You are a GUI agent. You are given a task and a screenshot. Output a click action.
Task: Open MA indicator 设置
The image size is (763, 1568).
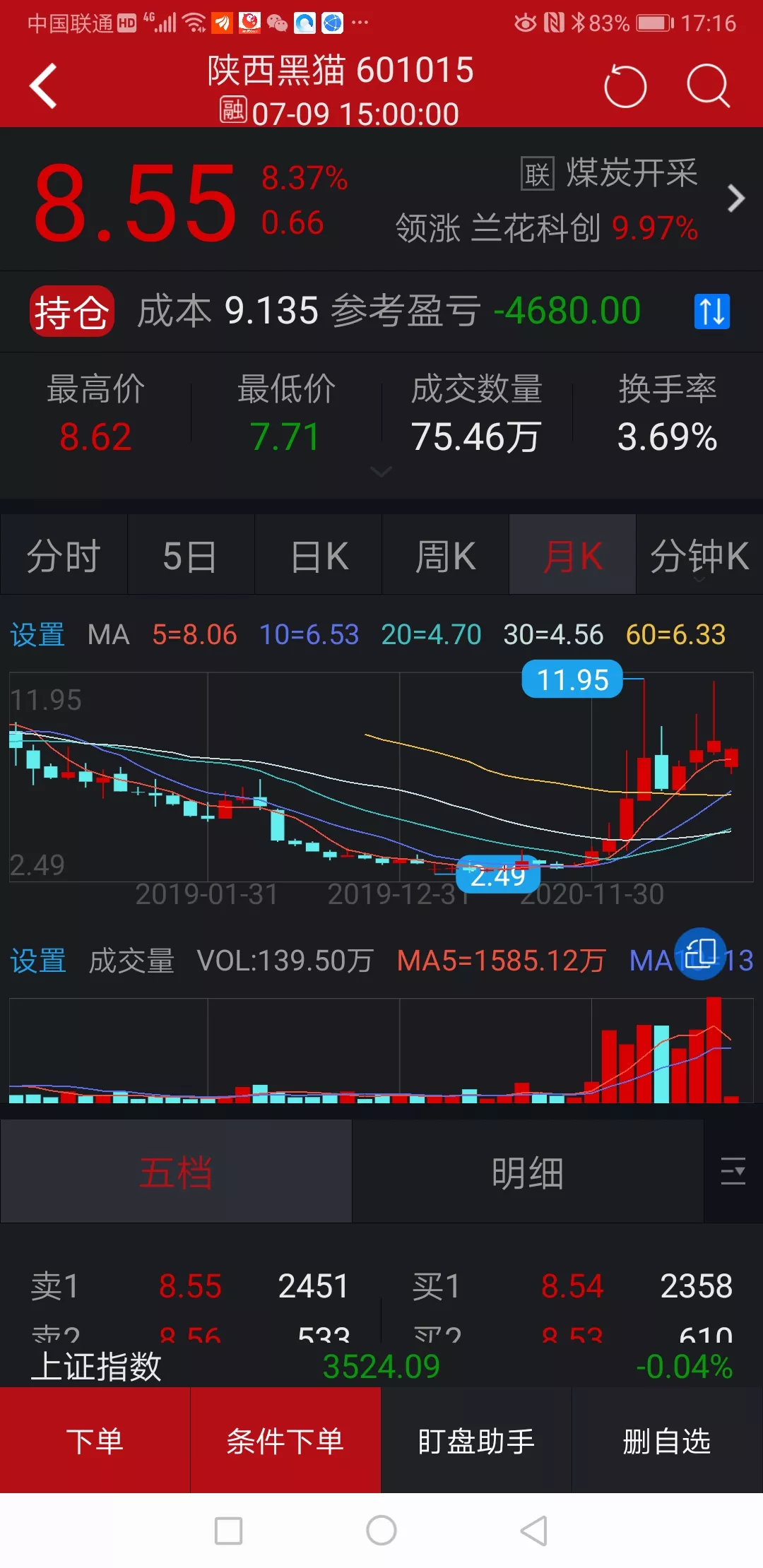pyautogui.click(x=38, y=634)
